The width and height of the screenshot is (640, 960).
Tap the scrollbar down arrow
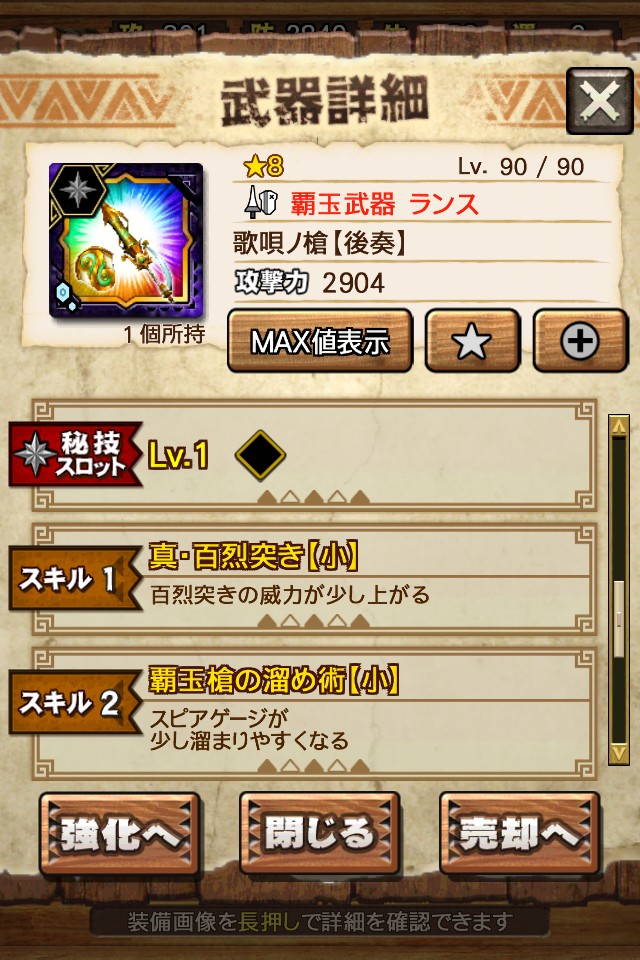[619, 752]
